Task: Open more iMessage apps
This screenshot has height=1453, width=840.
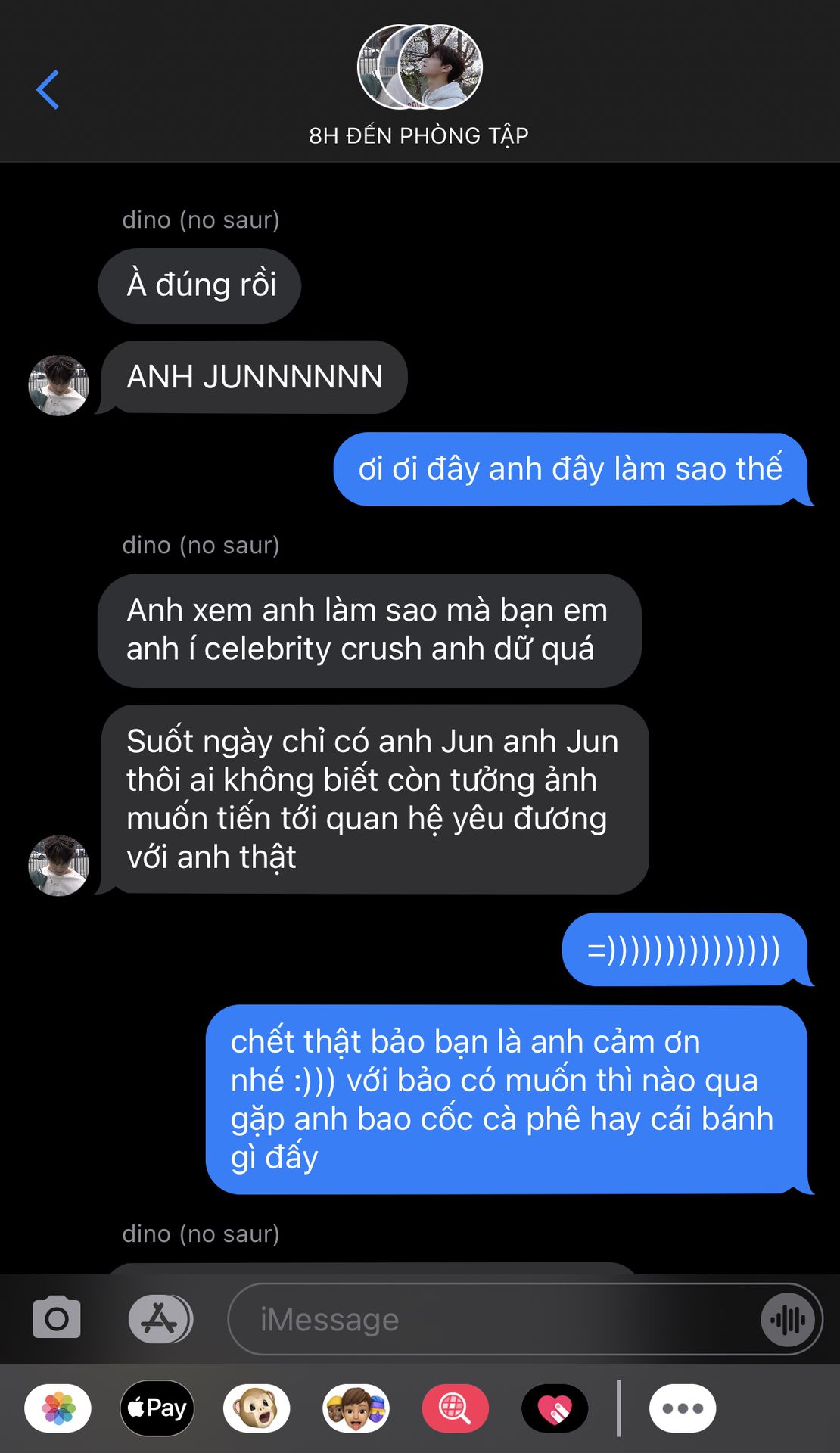Action: [683, 1408]
